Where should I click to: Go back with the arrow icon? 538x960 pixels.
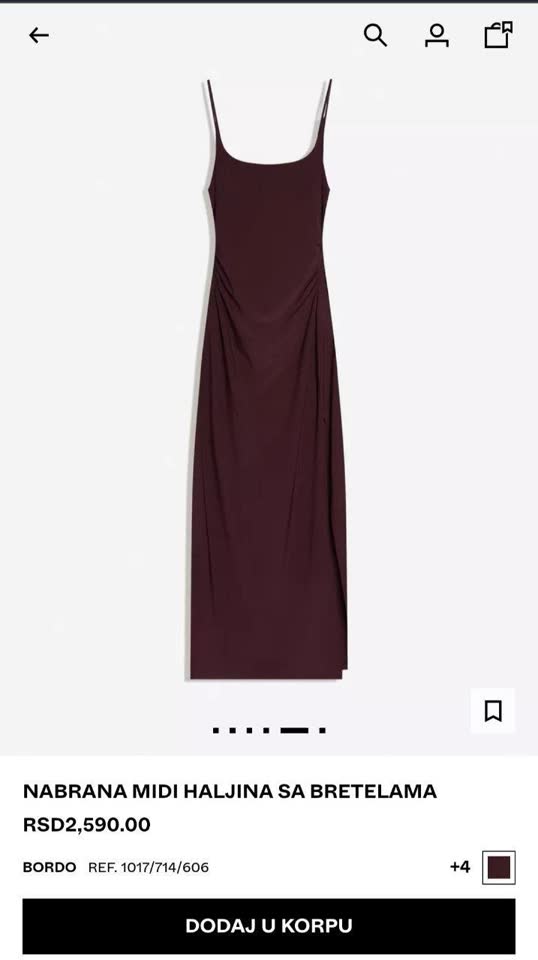tap(39, 36)
